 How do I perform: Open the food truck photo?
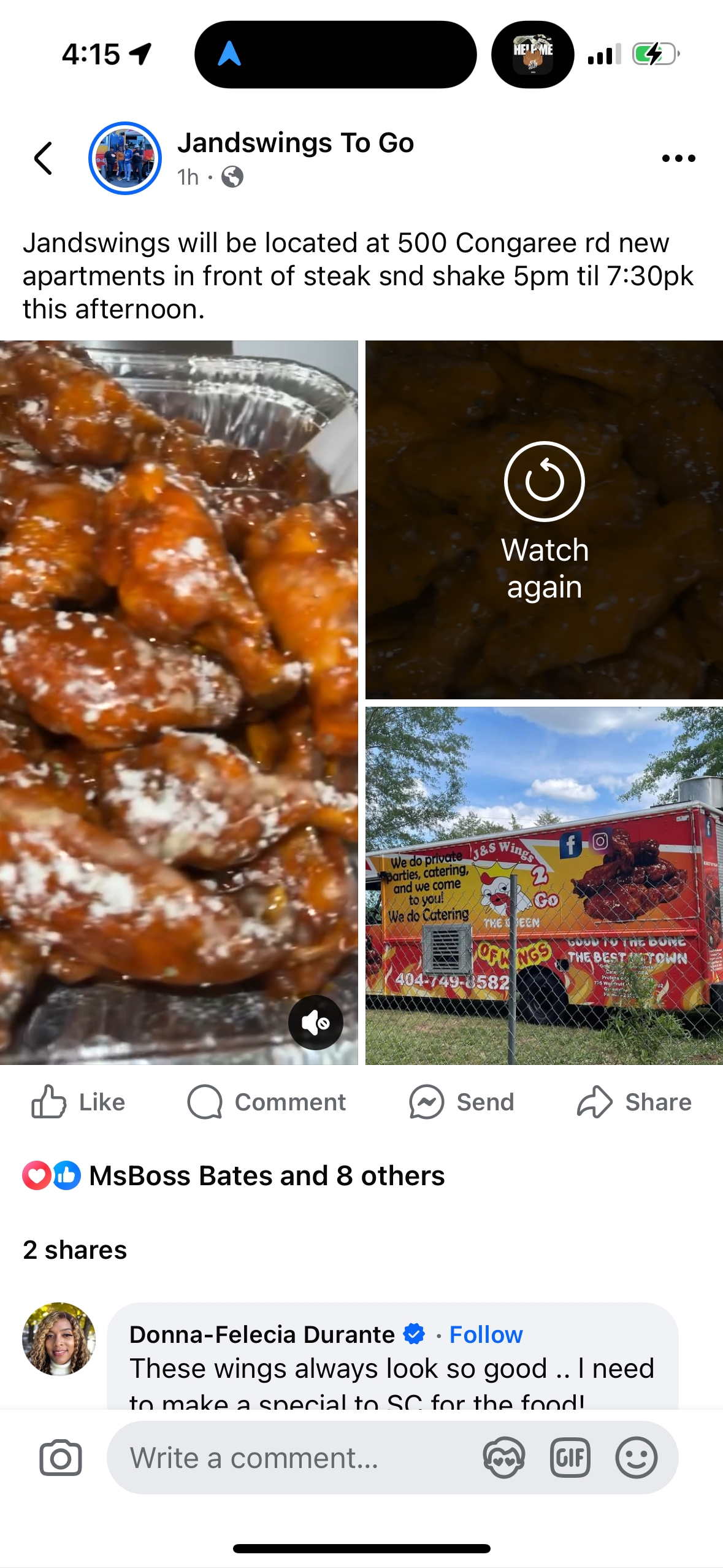(x=544, y=885)
